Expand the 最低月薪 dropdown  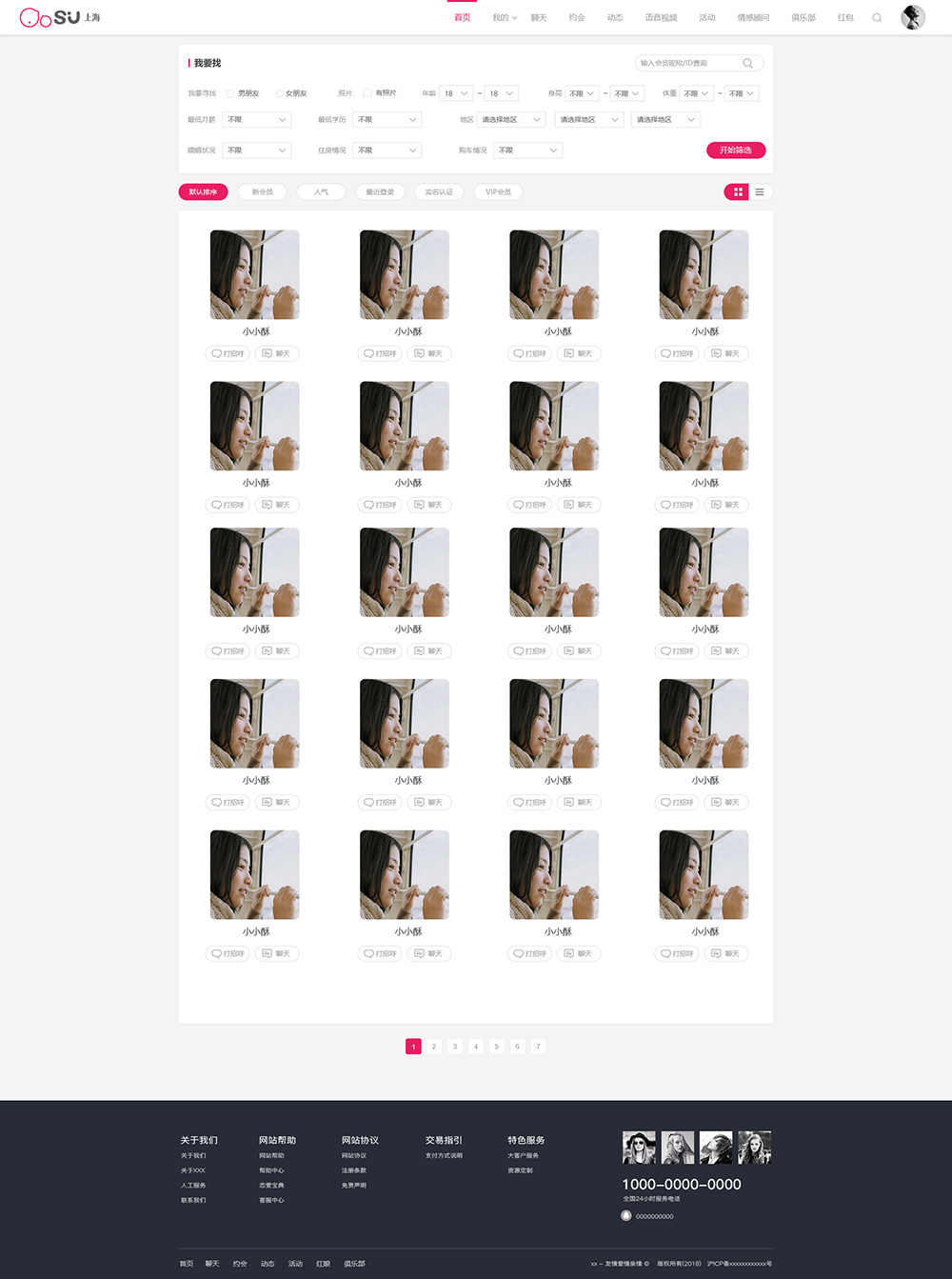click(x=257, y=120)
